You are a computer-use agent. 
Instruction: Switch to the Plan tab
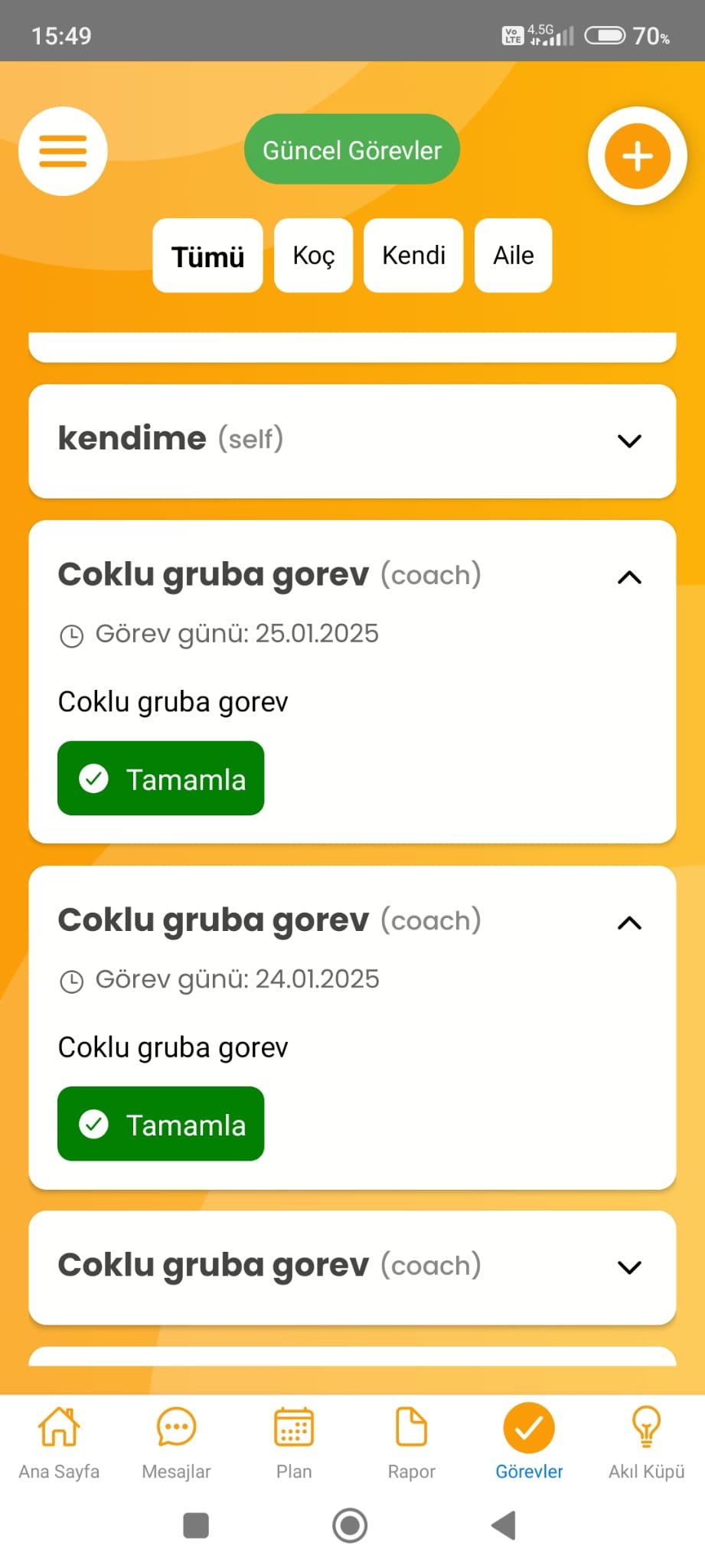[x=294, y=1442]
